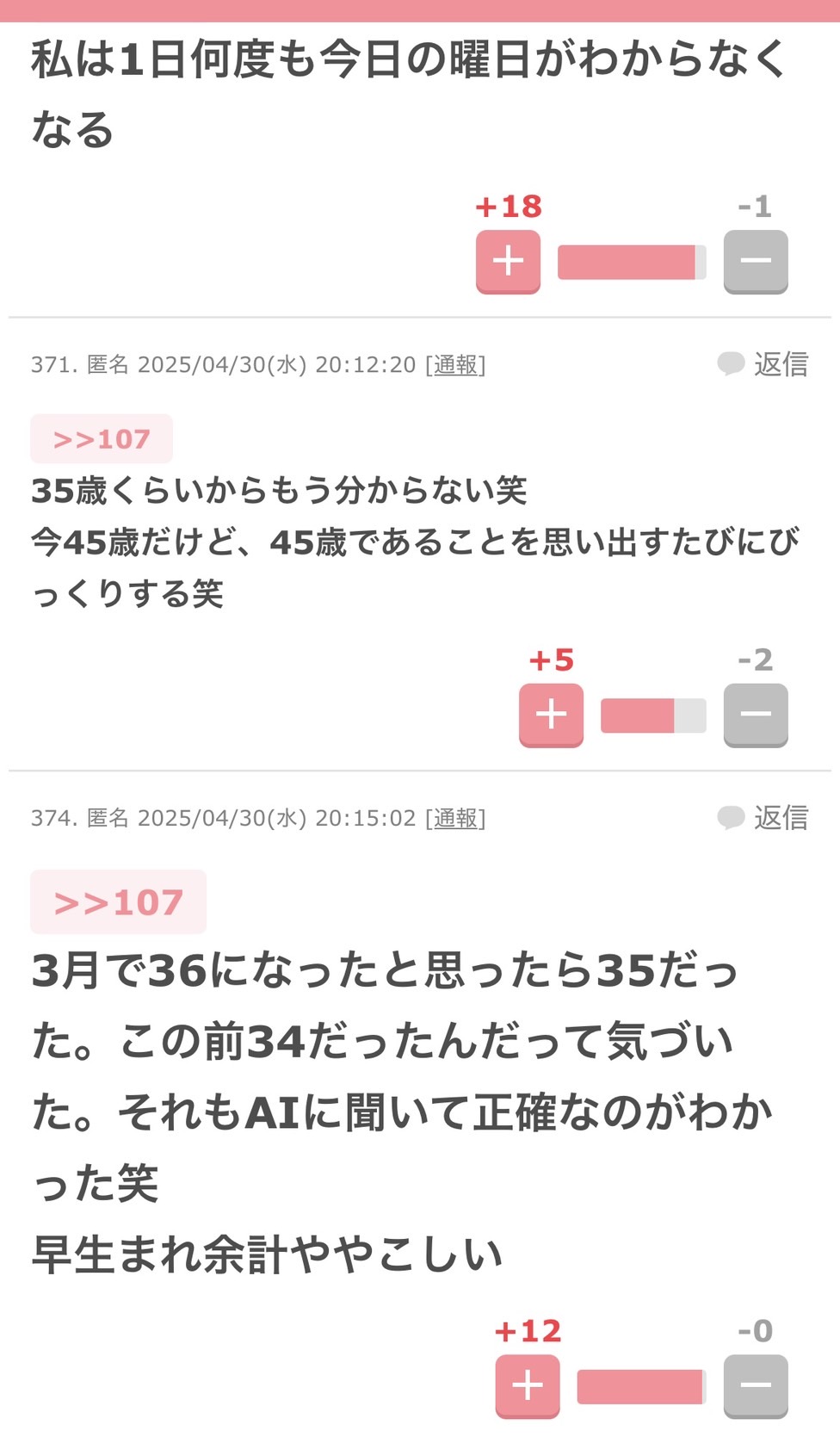Downvote comment 371 with the minus button
The image size is (840, 1443).
coord(756,715)
